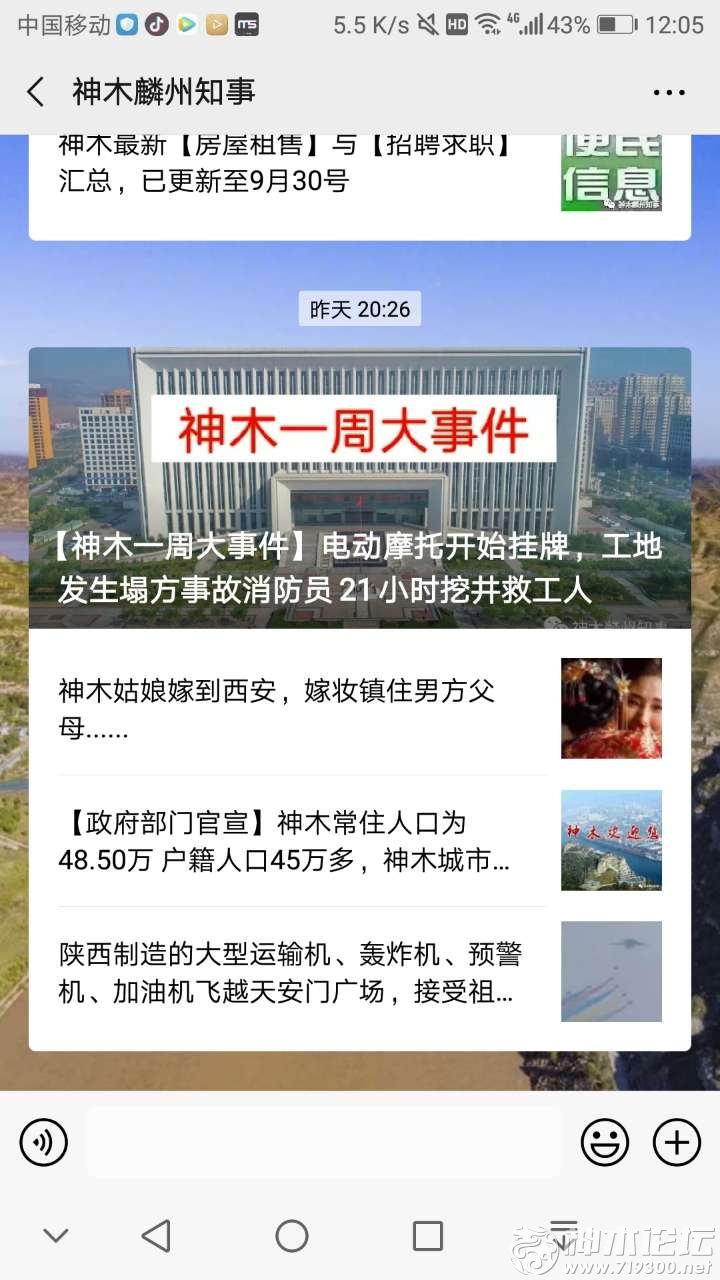Switch to voice input mode
Image resolution: width=720 pixels, height=1280 pixels.
(43, 1142)
